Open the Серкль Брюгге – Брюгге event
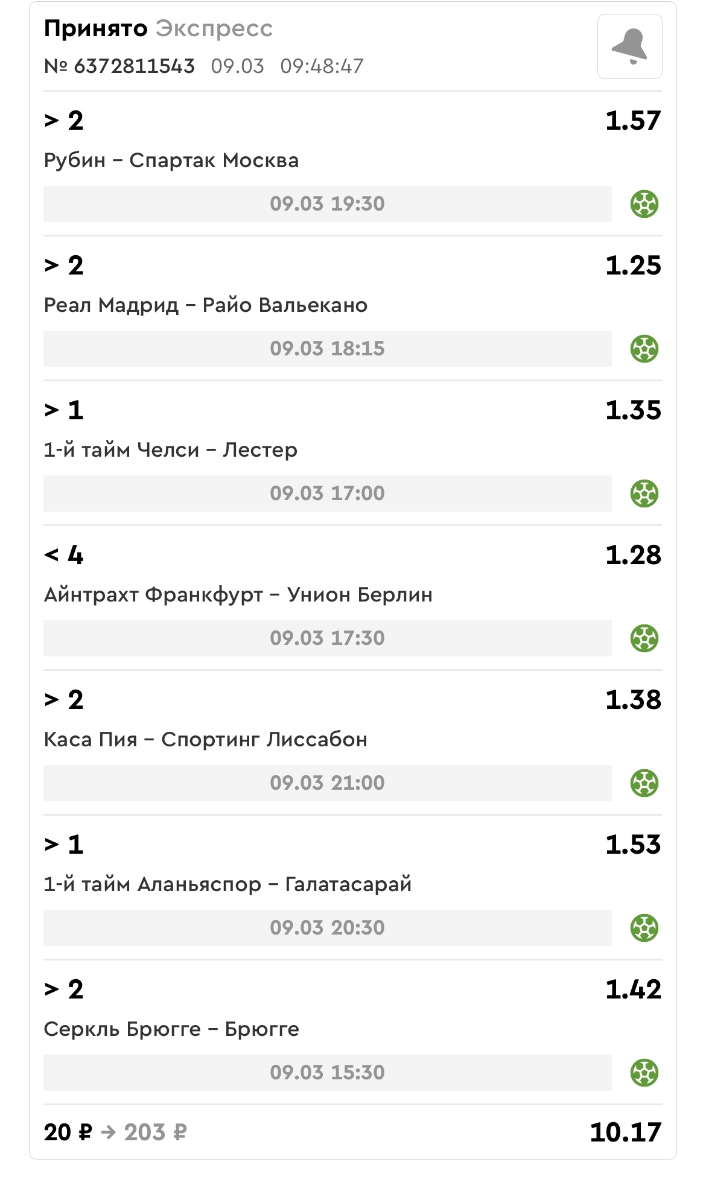The width and height of the screenshot is (706, 1200). (x=172, y=1030)
